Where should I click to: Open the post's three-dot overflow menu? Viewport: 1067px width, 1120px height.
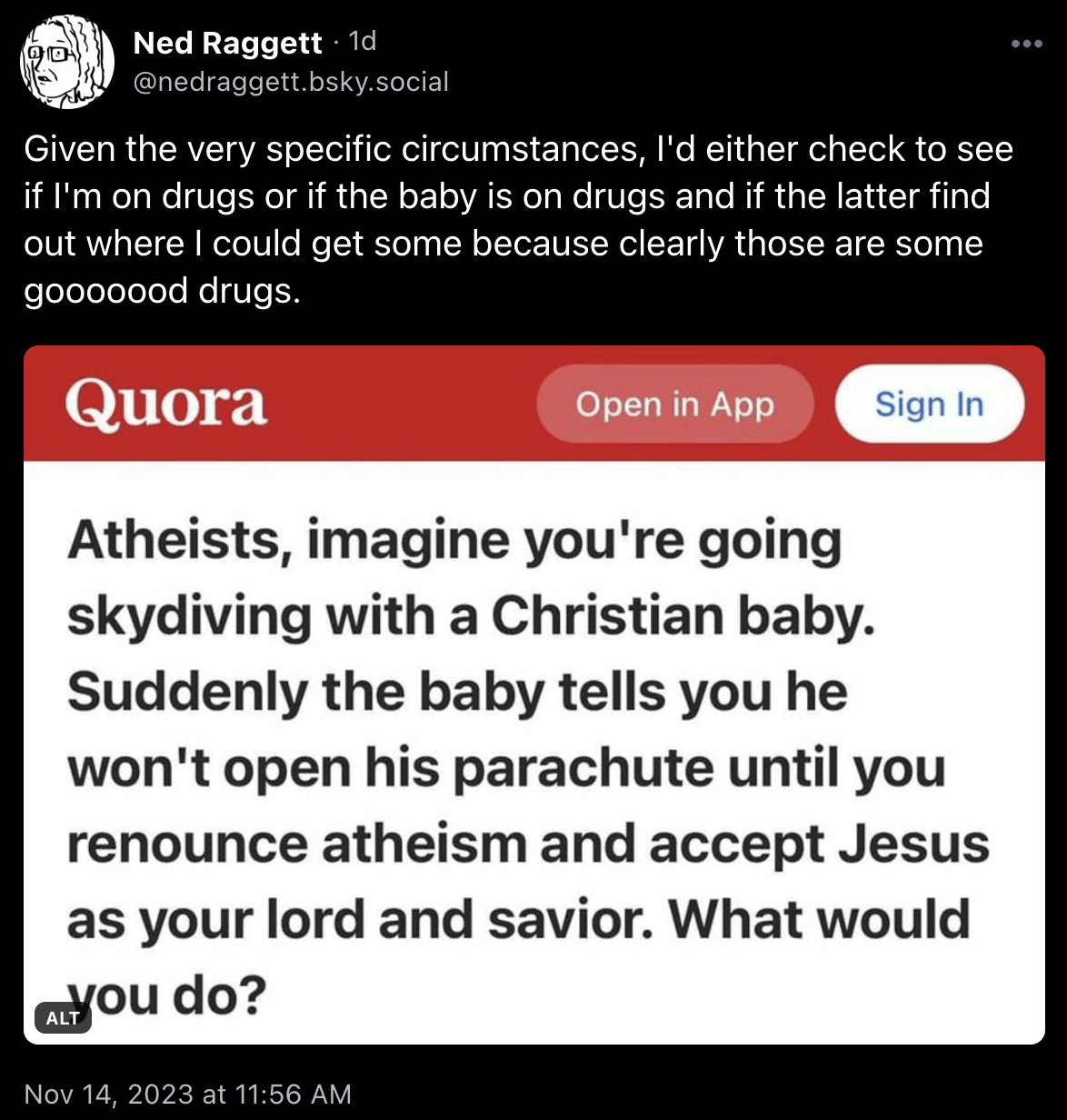tap(1026, 44)
